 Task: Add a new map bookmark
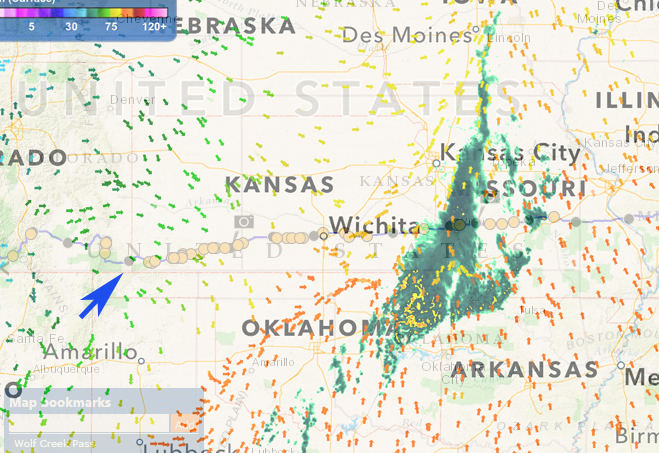[186, 422]
